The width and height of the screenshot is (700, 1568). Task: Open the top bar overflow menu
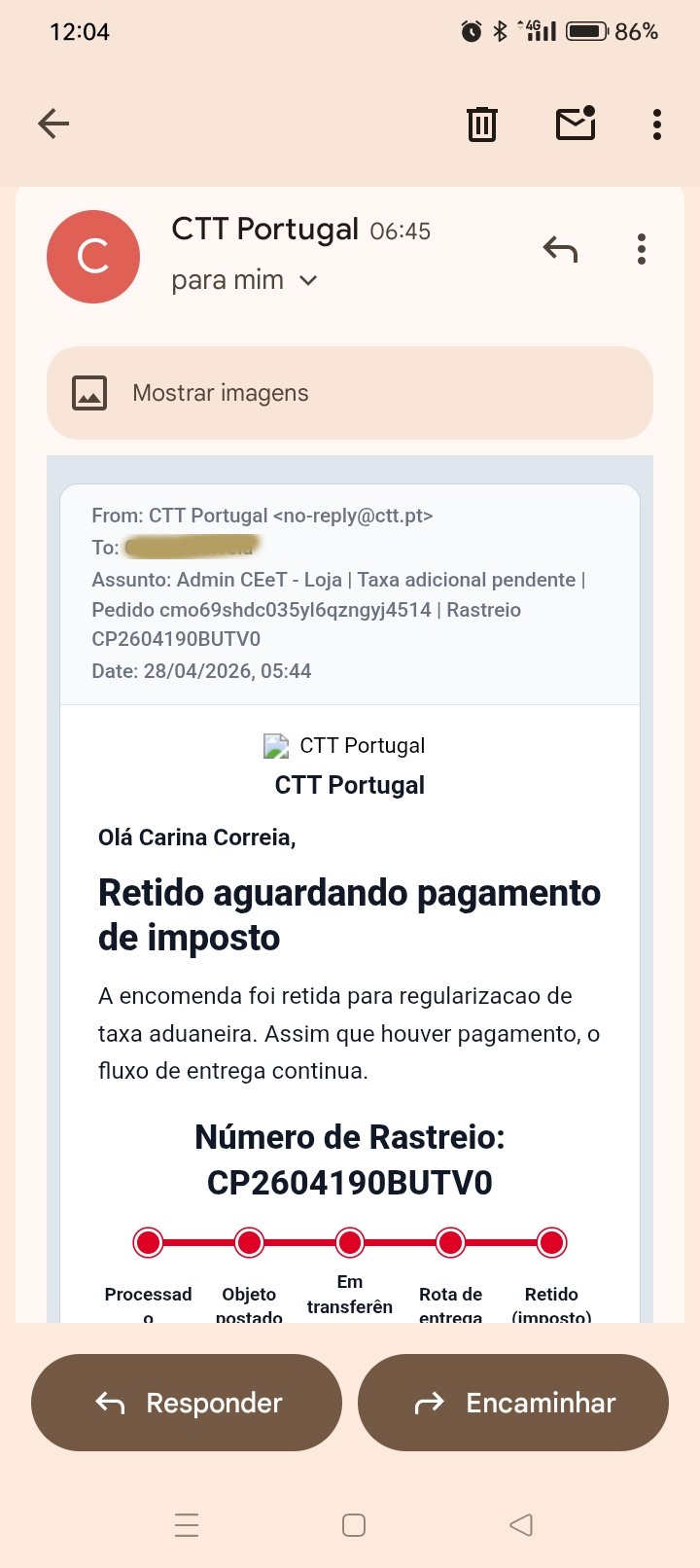click(657, 125)
